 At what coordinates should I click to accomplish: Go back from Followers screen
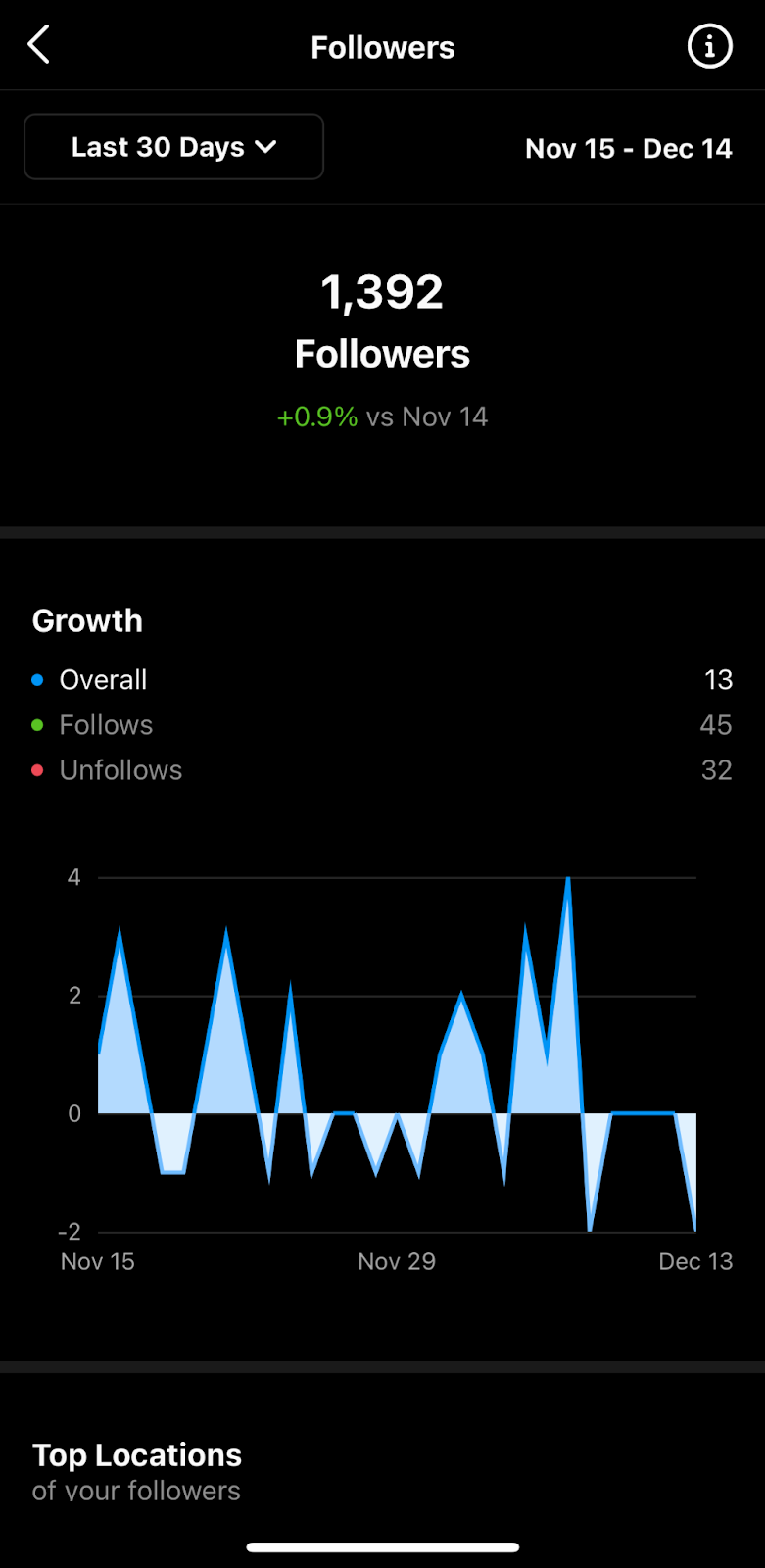pyautogui.click(x=39, y=45)
